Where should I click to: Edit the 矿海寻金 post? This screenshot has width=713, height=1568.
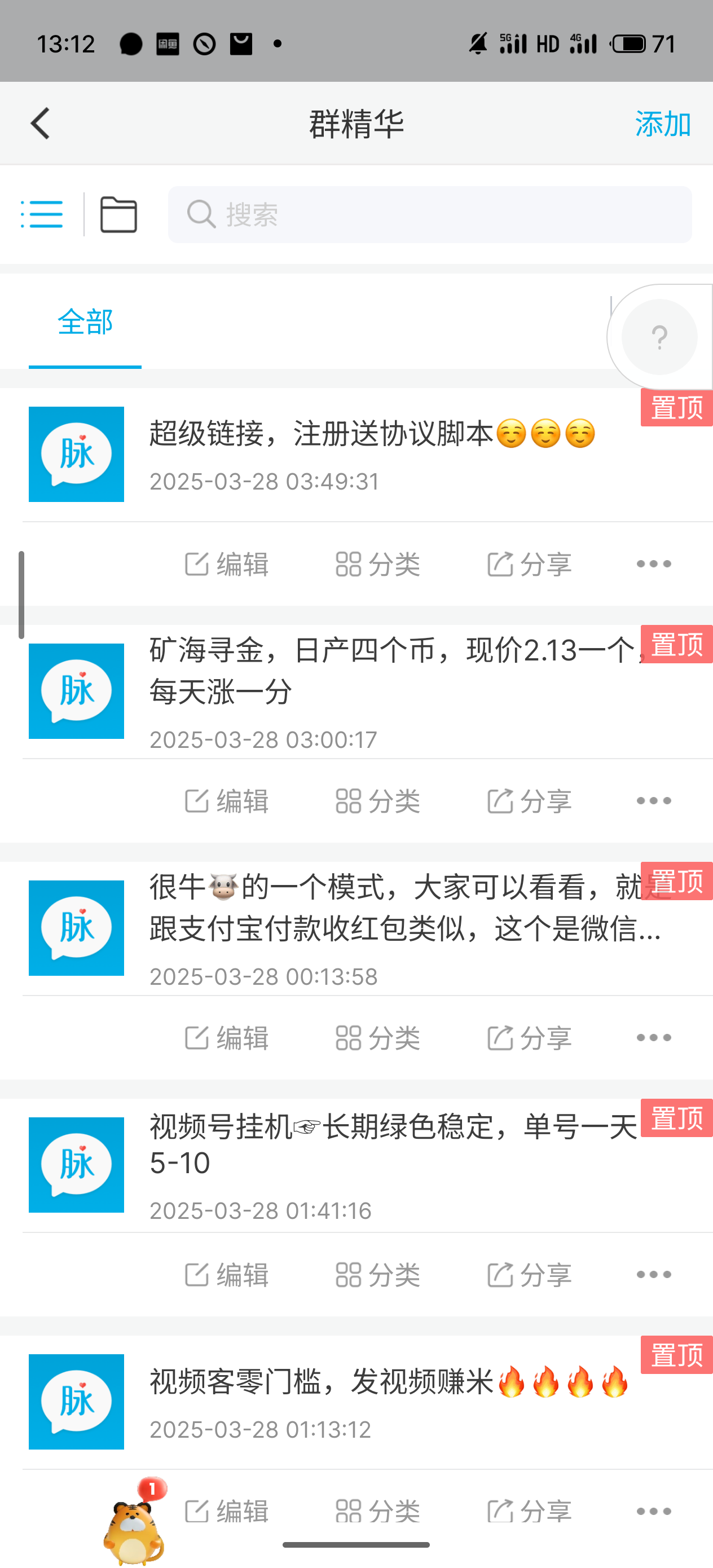click(227, 801)
